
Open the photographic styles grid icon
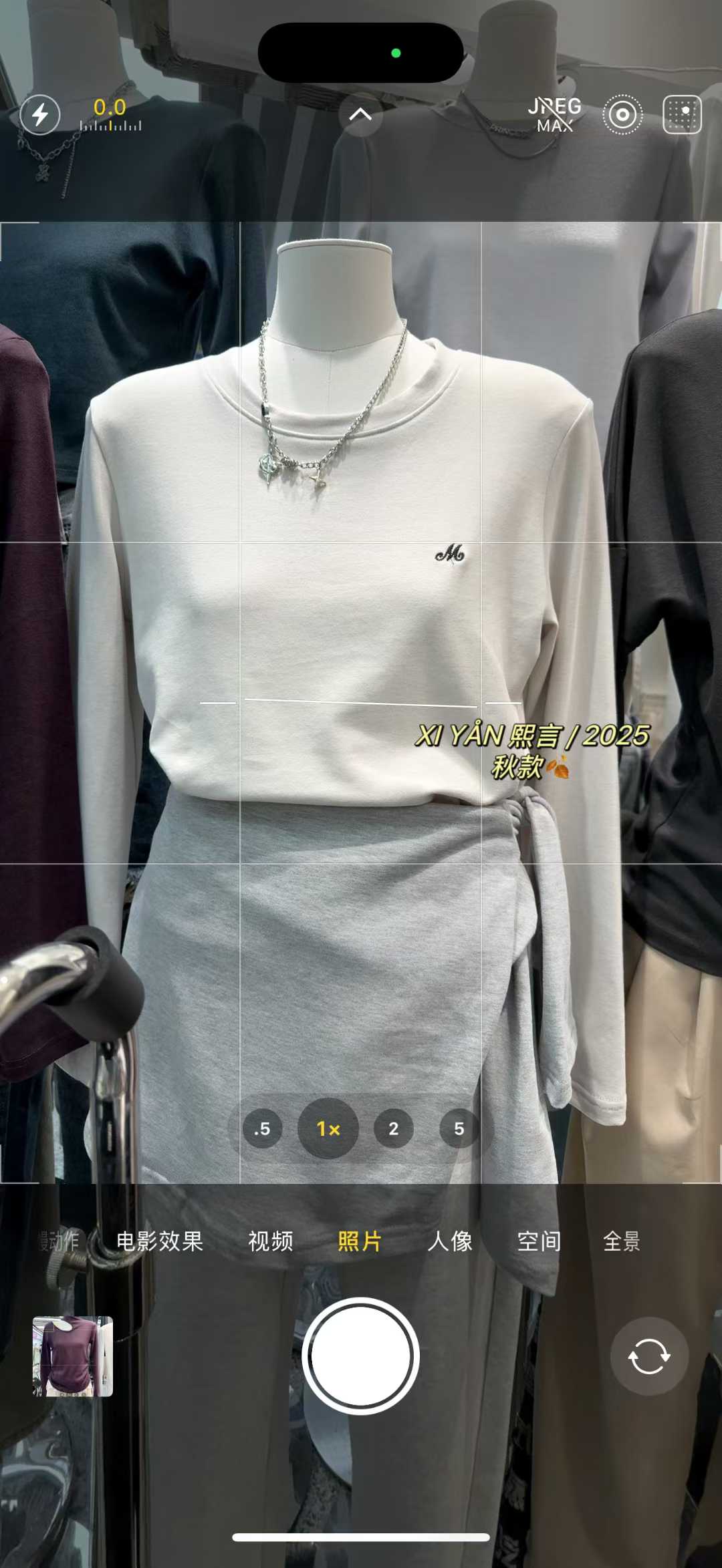click(x=682, y=115)
